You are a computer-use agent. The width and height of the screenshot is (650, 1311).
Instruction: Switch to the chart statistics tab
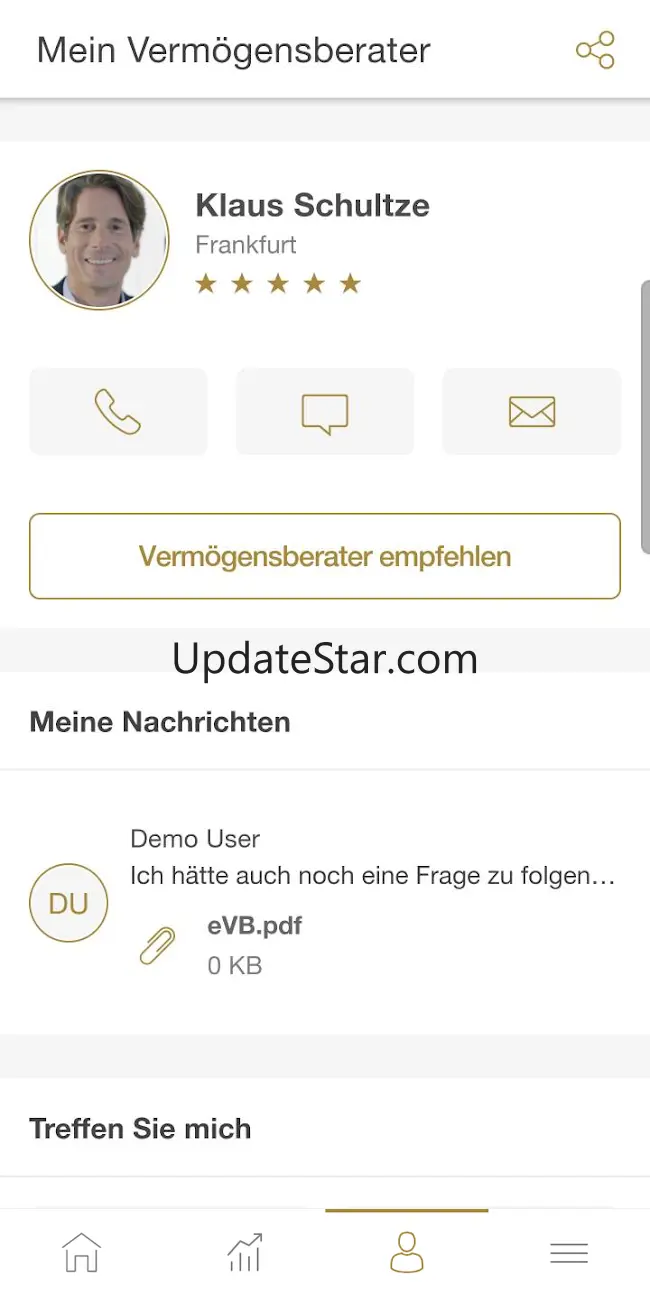(244, 1252)
